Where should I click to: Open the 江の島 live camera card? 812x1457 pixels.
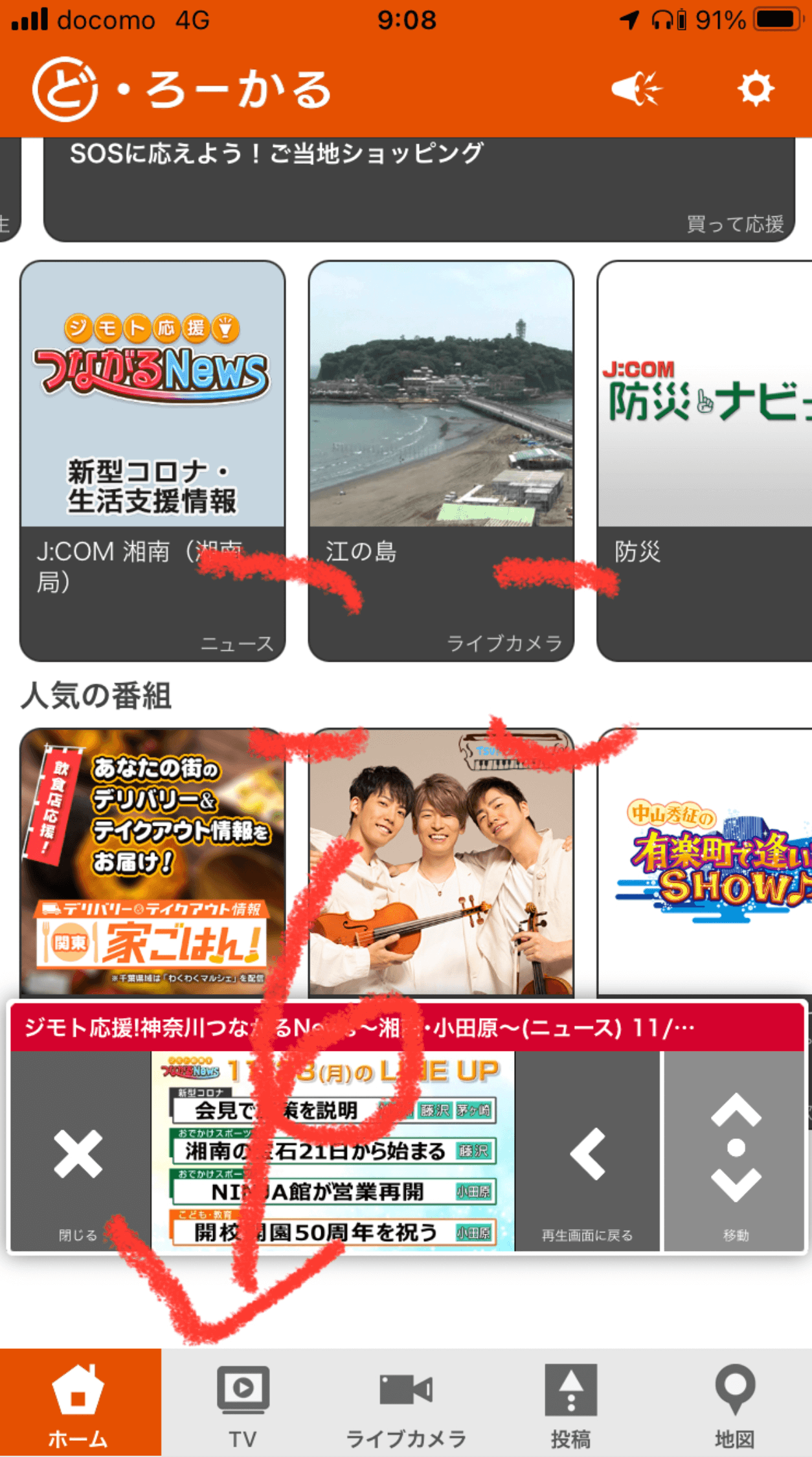pyautogui.click(x=441, y=460)
